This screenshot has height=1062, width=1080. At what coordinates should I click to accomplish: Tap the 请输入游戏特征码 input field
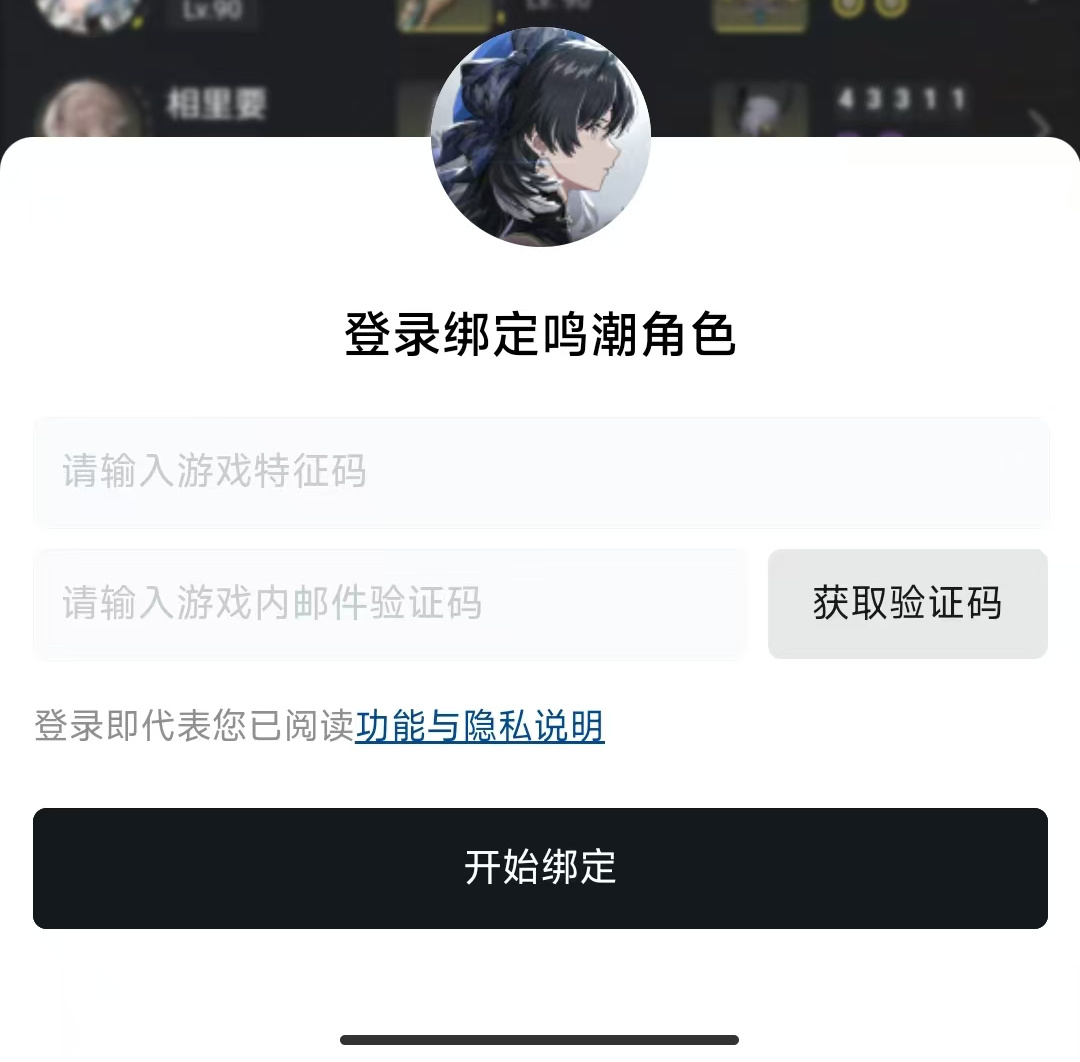tap(540, 472)
